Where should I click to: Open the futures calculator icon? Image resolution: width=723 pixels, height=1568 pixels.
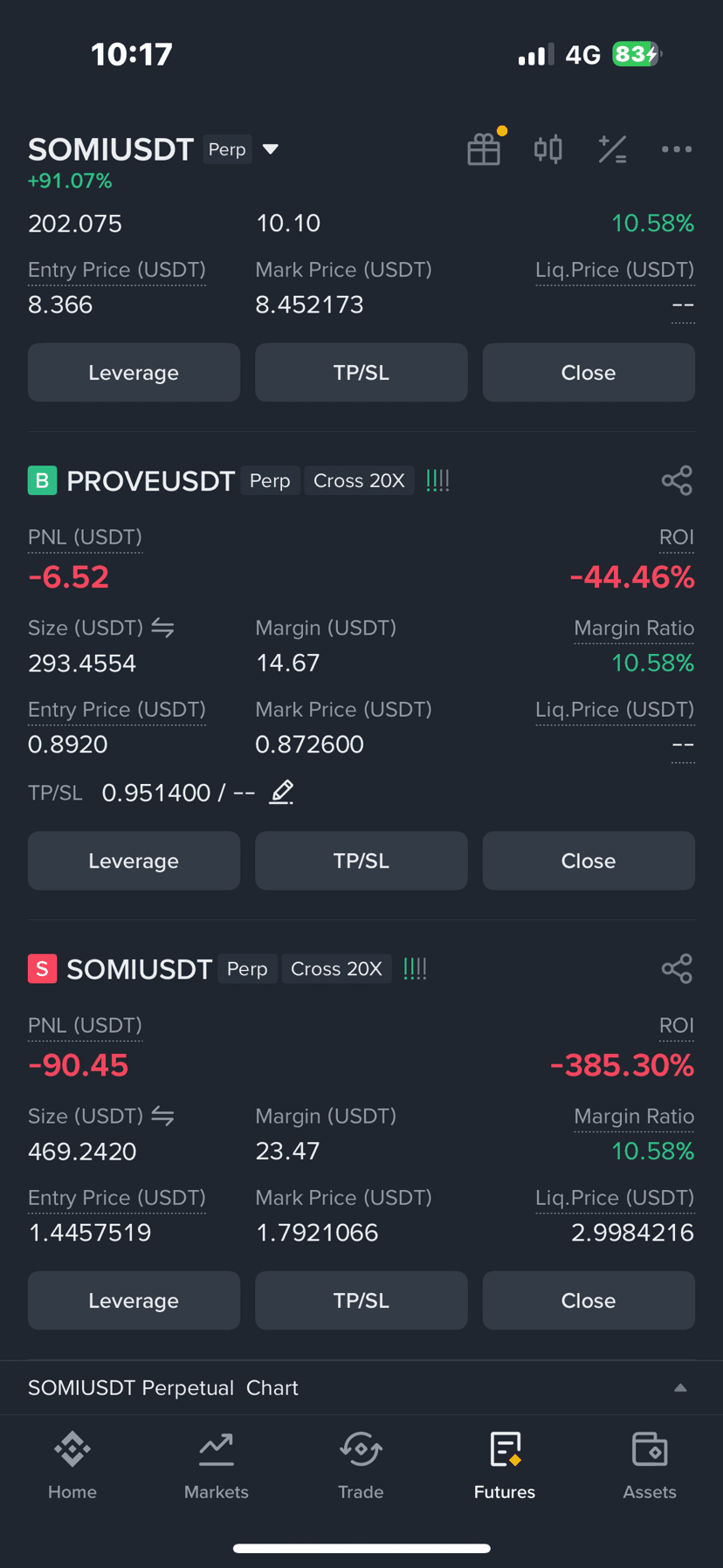coord(612,148)
